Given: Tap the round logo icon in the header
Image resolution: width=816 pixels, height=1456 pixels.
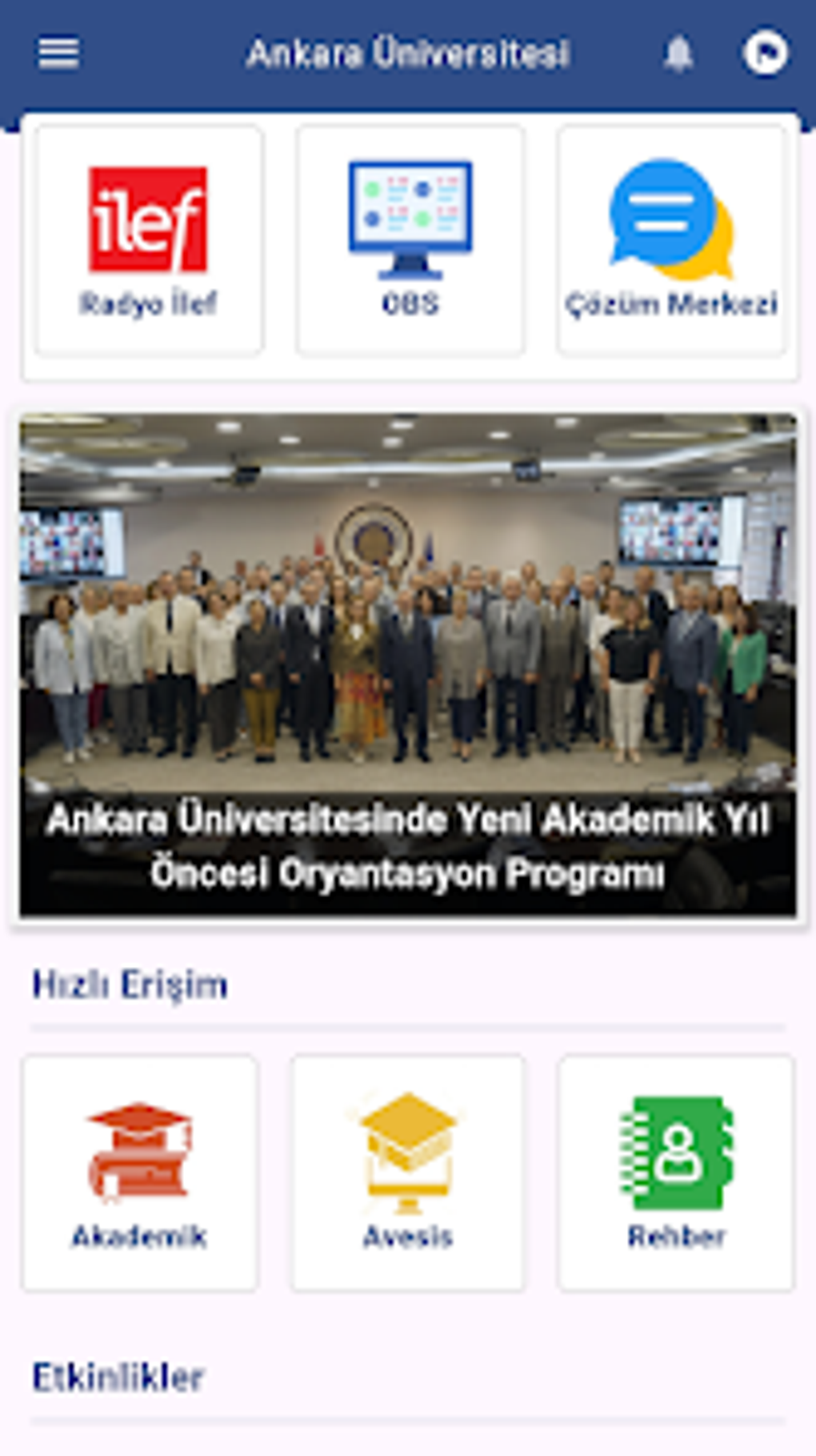Looking at the screenshot, I should [765, 53].
